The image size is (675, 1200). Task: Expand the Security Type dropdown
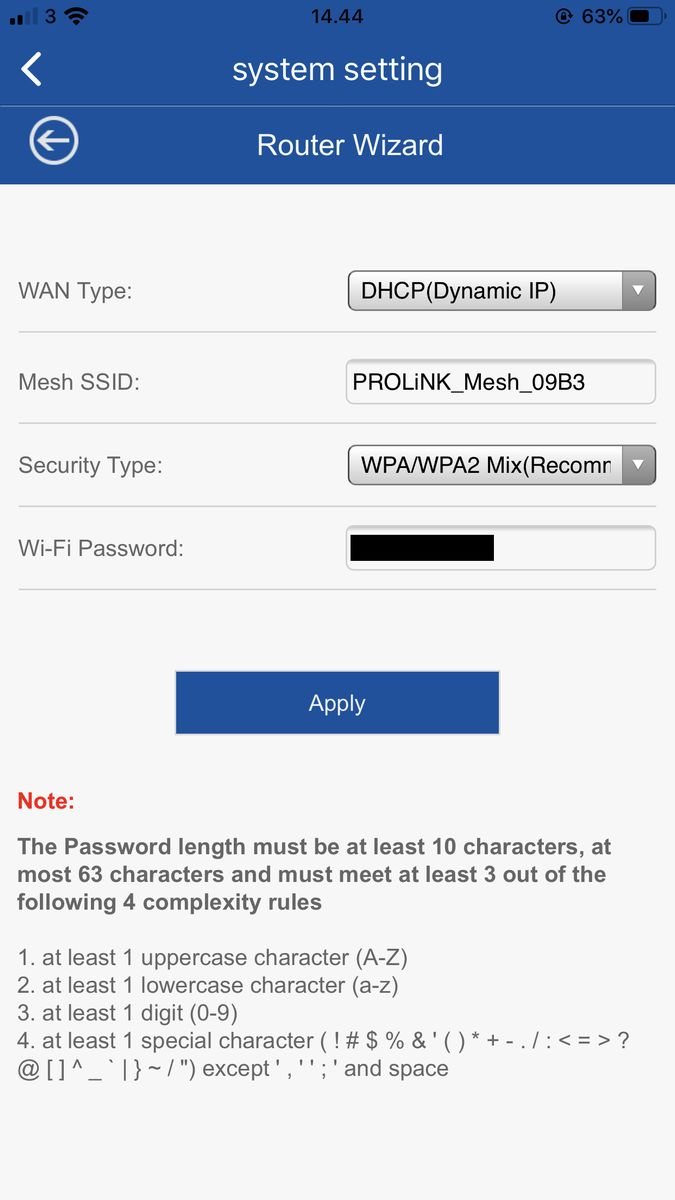[x=501, y=465]
